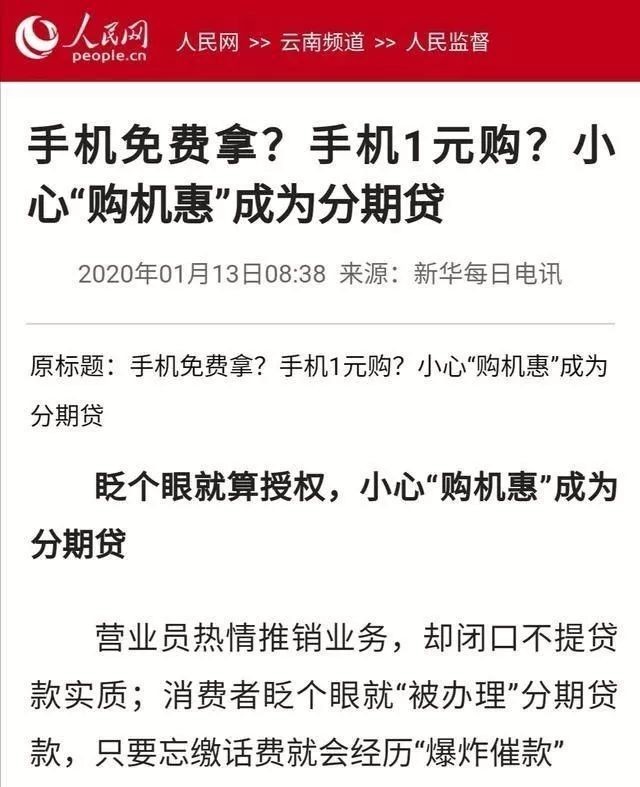
Task: Open the 人民网 breadcrumb link
Action: 208,41
